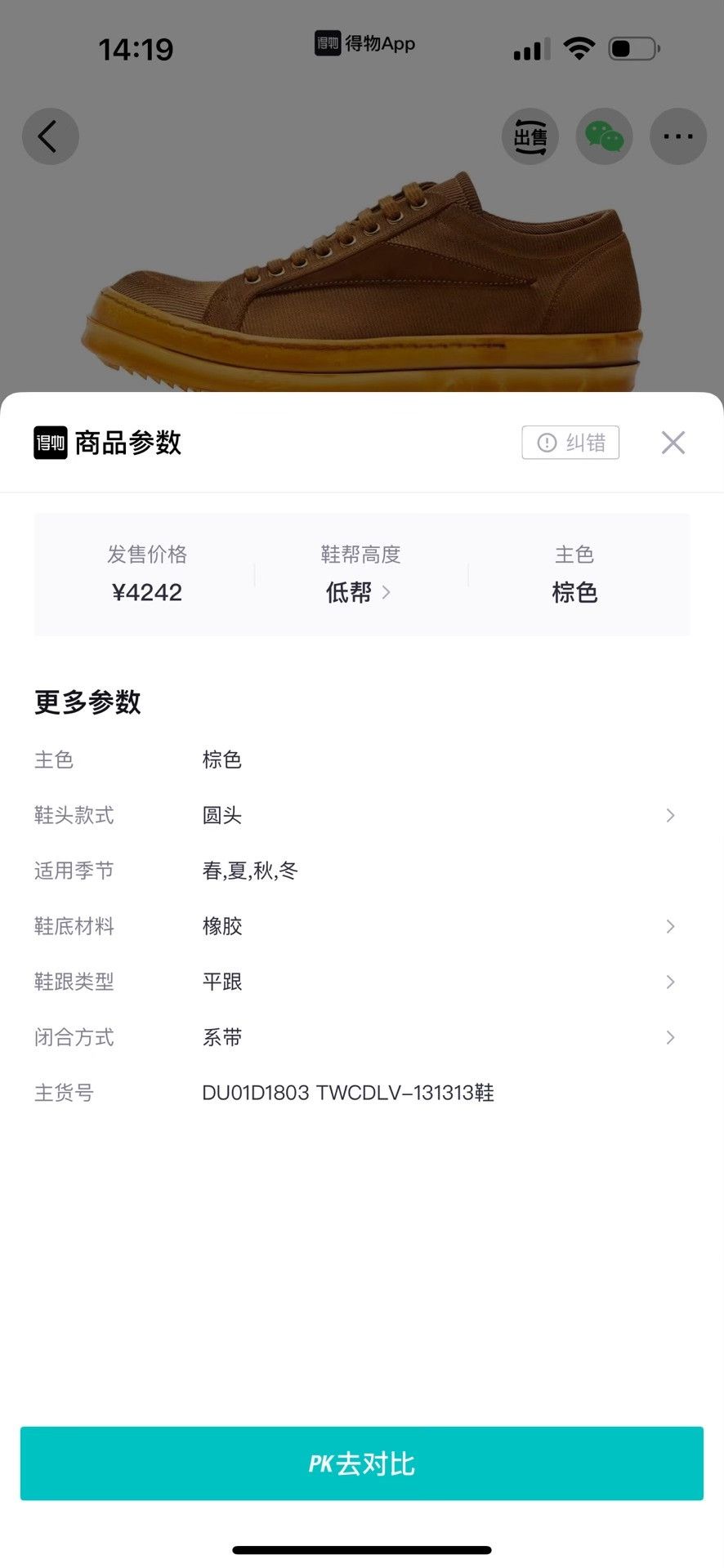The width and height of the screenshot is (724, 1568).
Task: Expand the 鞋头款式 圆头 row
Action: pos(361,815)
